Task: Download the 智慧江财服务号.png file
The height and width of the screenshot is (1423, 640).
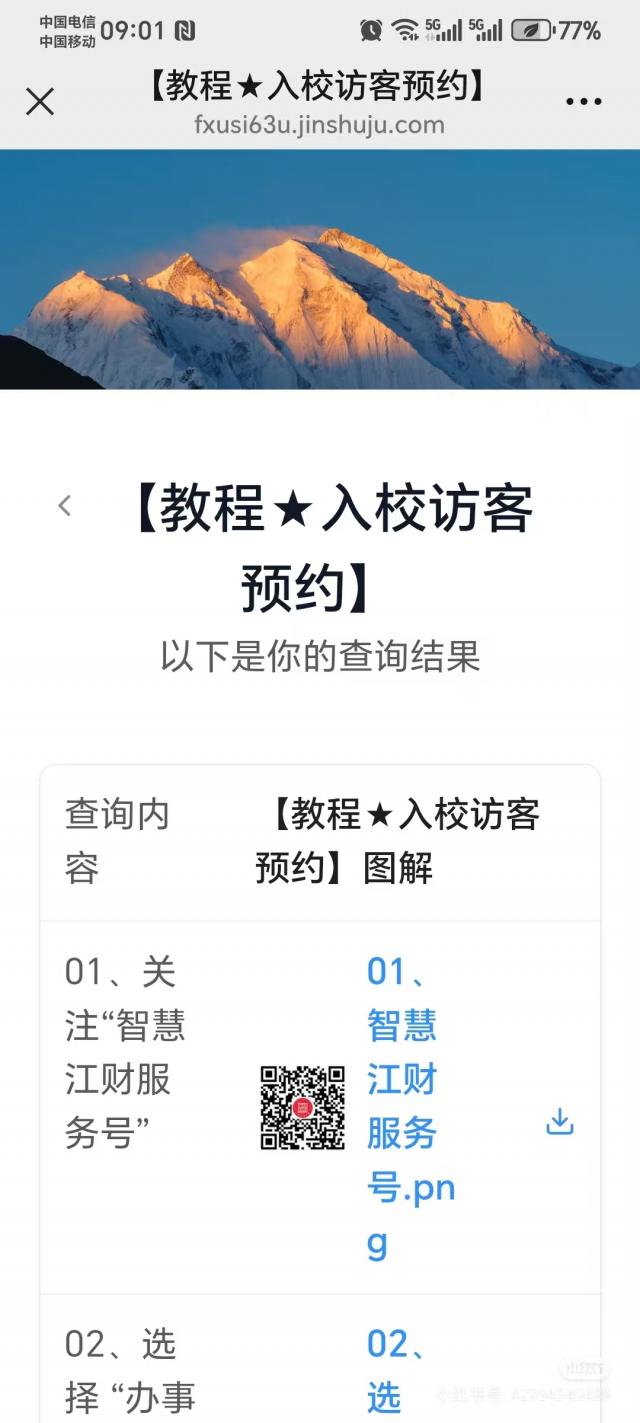Action: pyautogui.click(x=560, y=1122)
